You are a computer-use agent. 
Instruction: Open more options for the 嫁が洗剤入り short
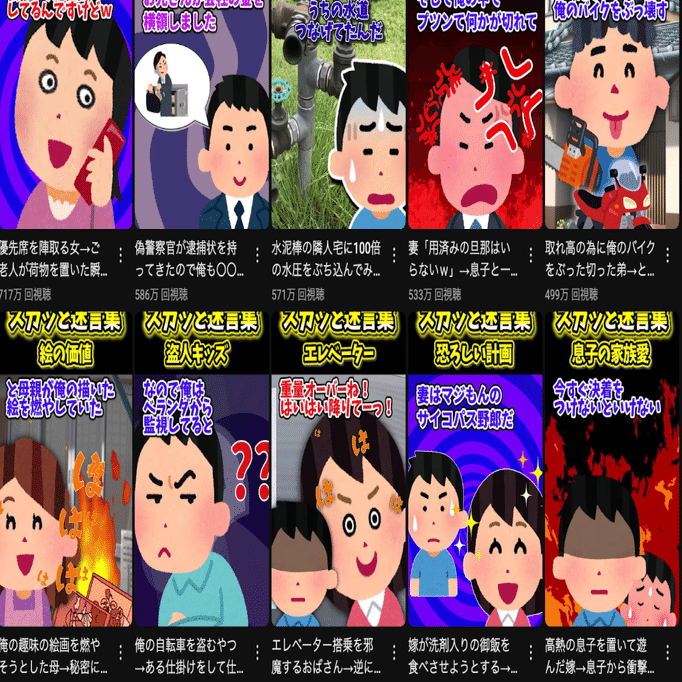(530, 655)
